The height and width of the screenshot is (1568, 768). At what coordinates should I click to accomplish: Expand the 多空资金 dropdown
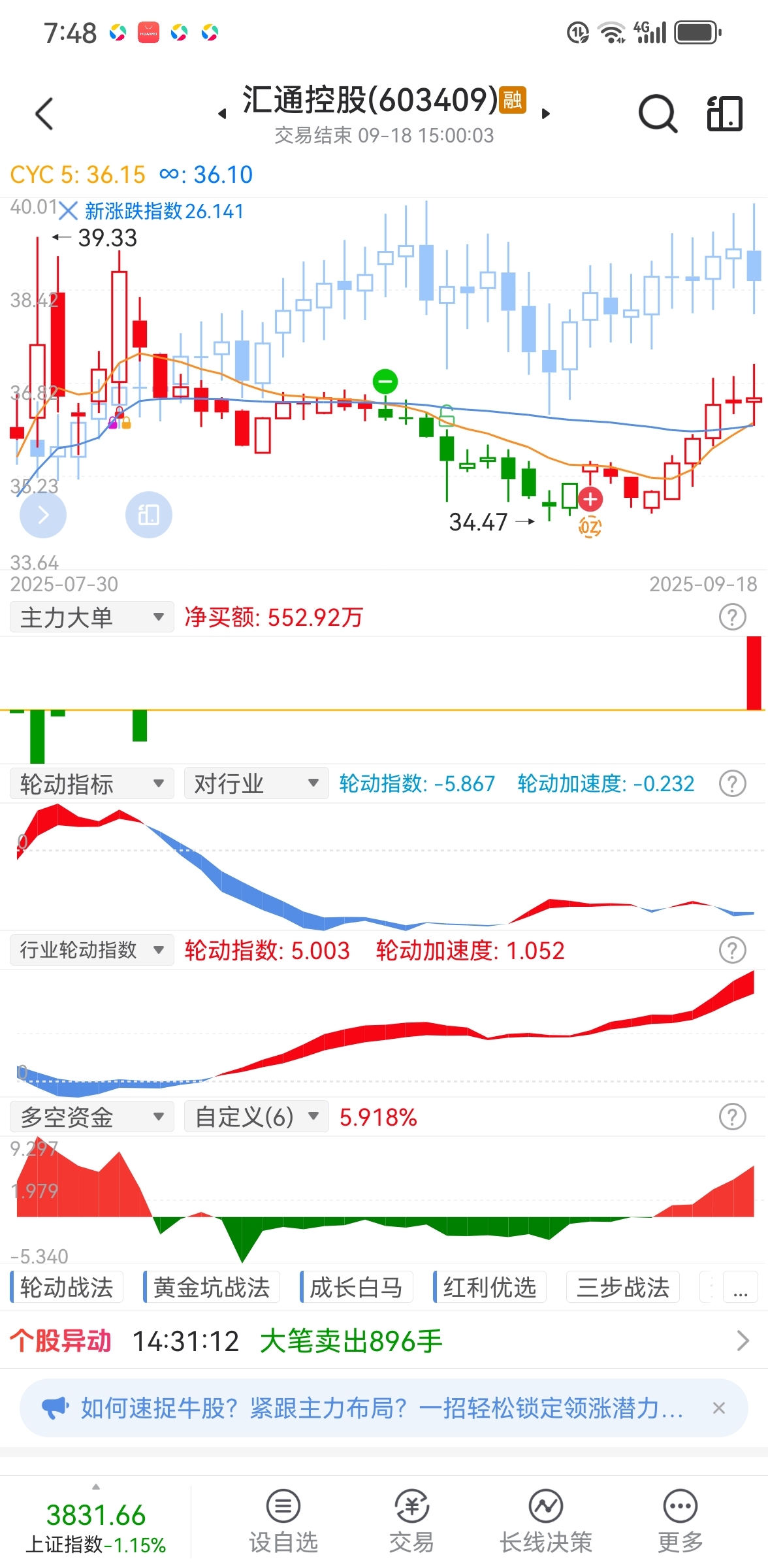tap(92, 1117)
